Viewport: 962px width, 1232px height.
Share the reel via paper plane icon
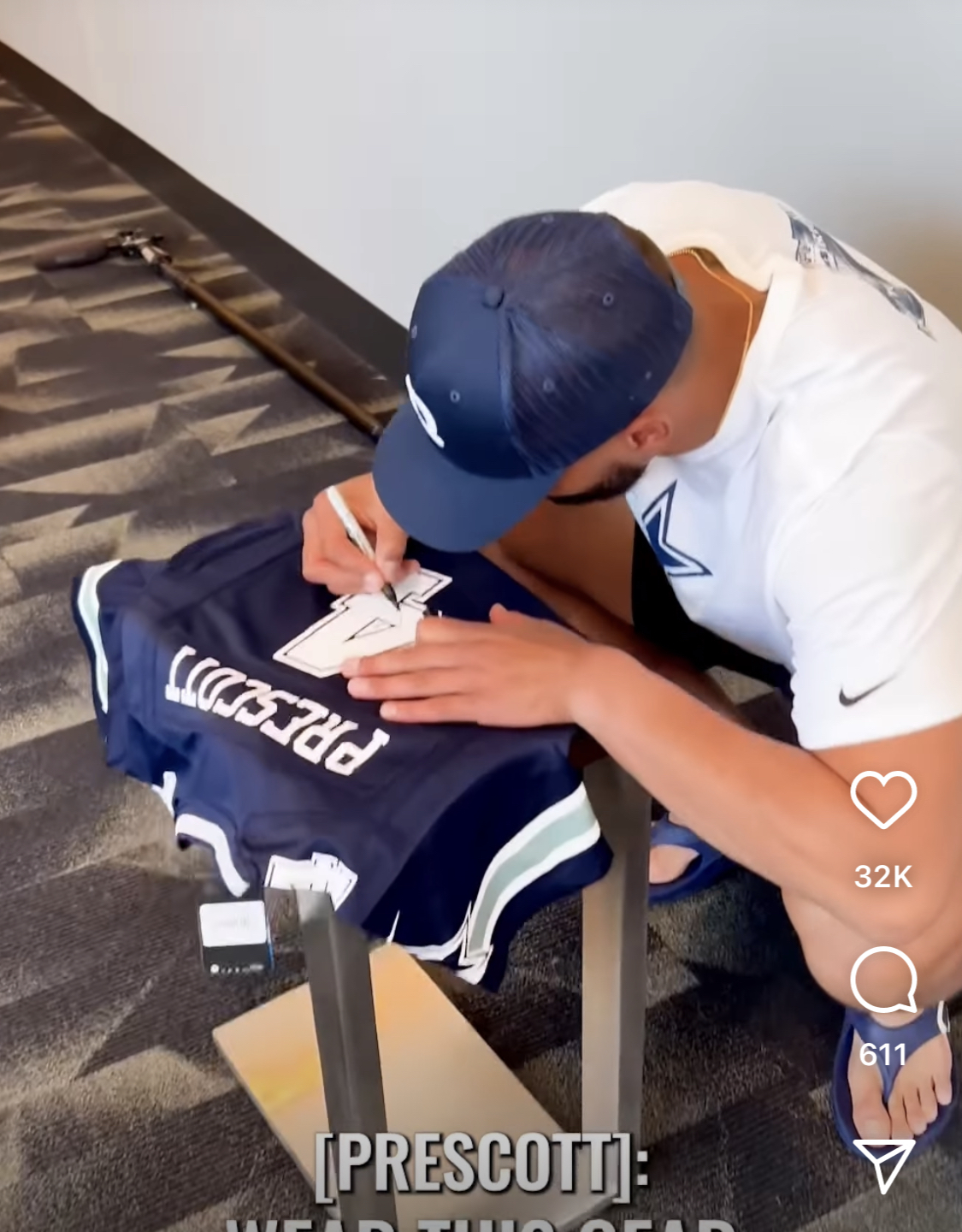point(883,1164)
